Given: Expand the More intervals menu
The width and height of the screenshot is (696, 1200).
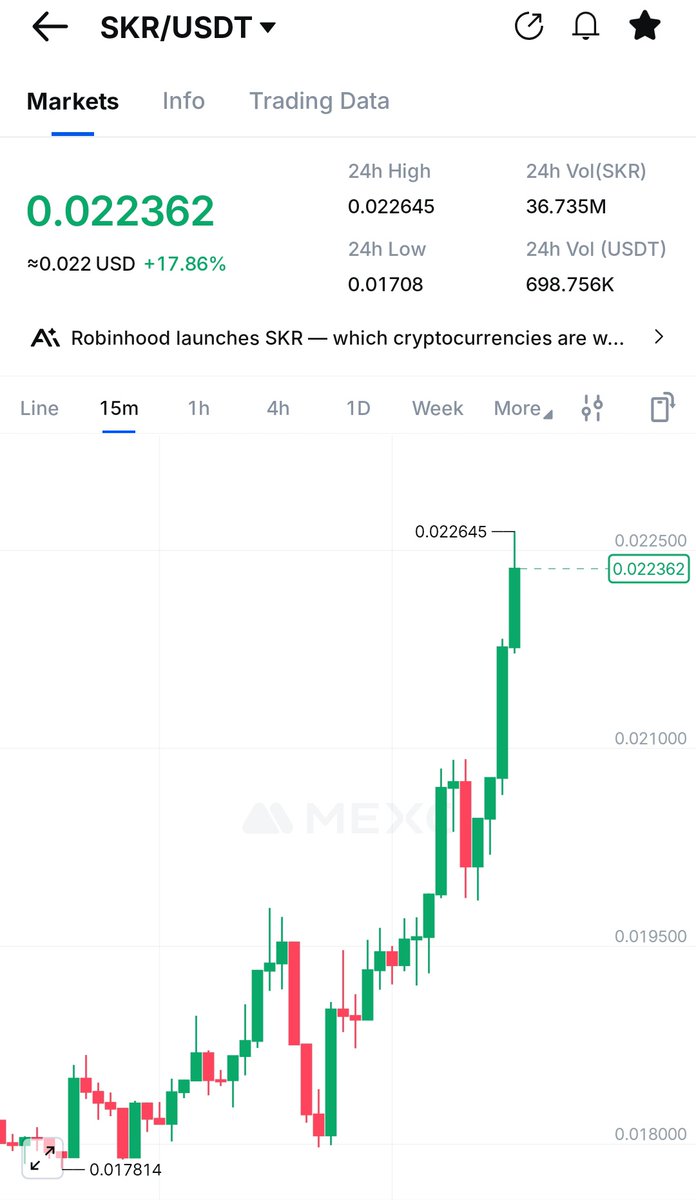Looking at the screenshot, I should (522, 408).
